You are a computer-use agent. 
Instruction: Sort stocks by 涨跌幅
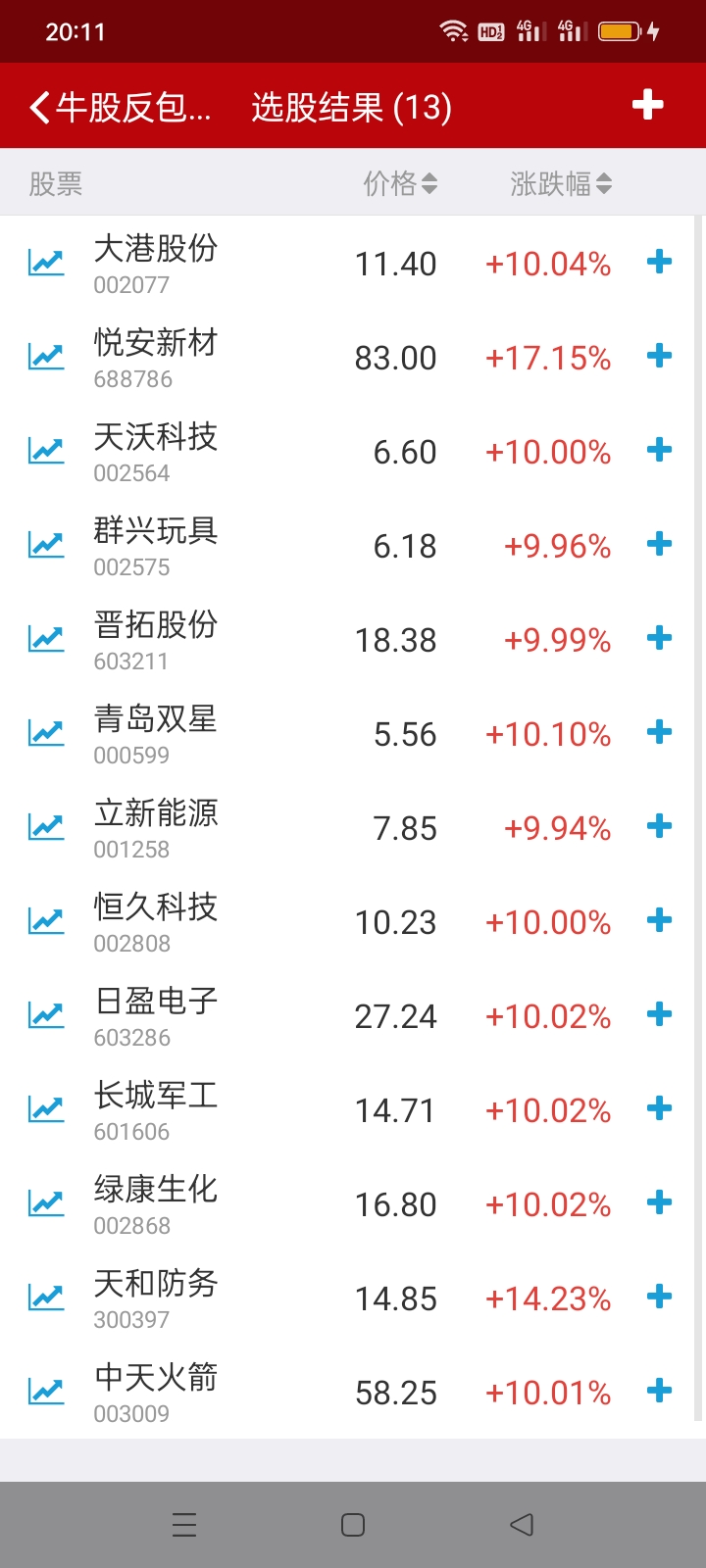tap(561, 183)
